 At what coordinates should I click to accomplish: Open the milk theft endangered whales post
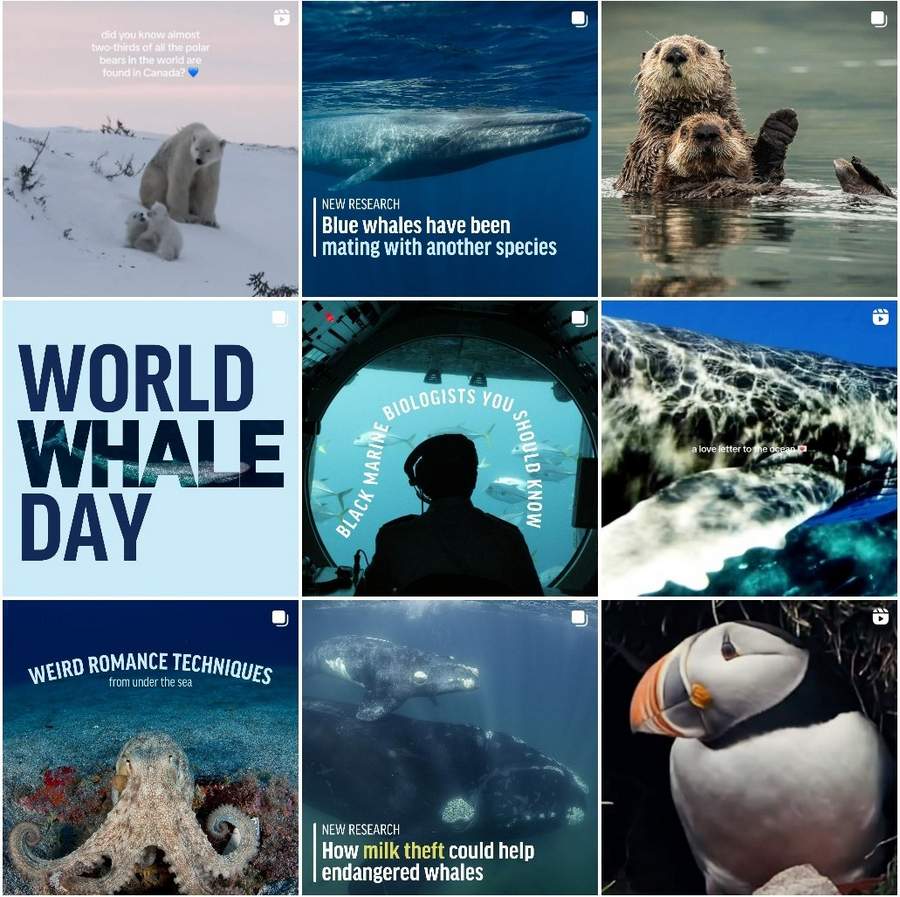point(450,747)
